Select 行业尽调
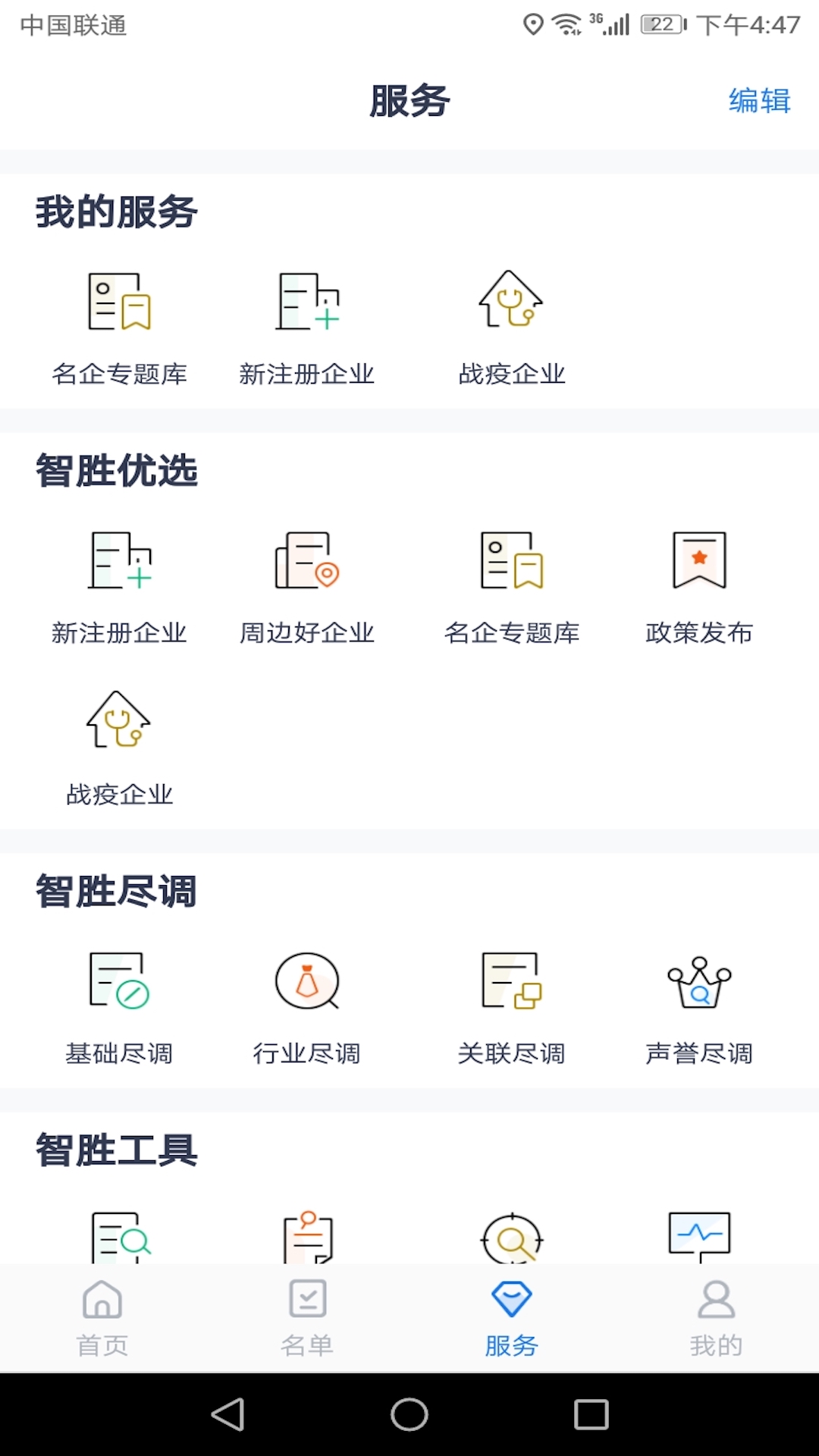 click(x=307, y=1005)
